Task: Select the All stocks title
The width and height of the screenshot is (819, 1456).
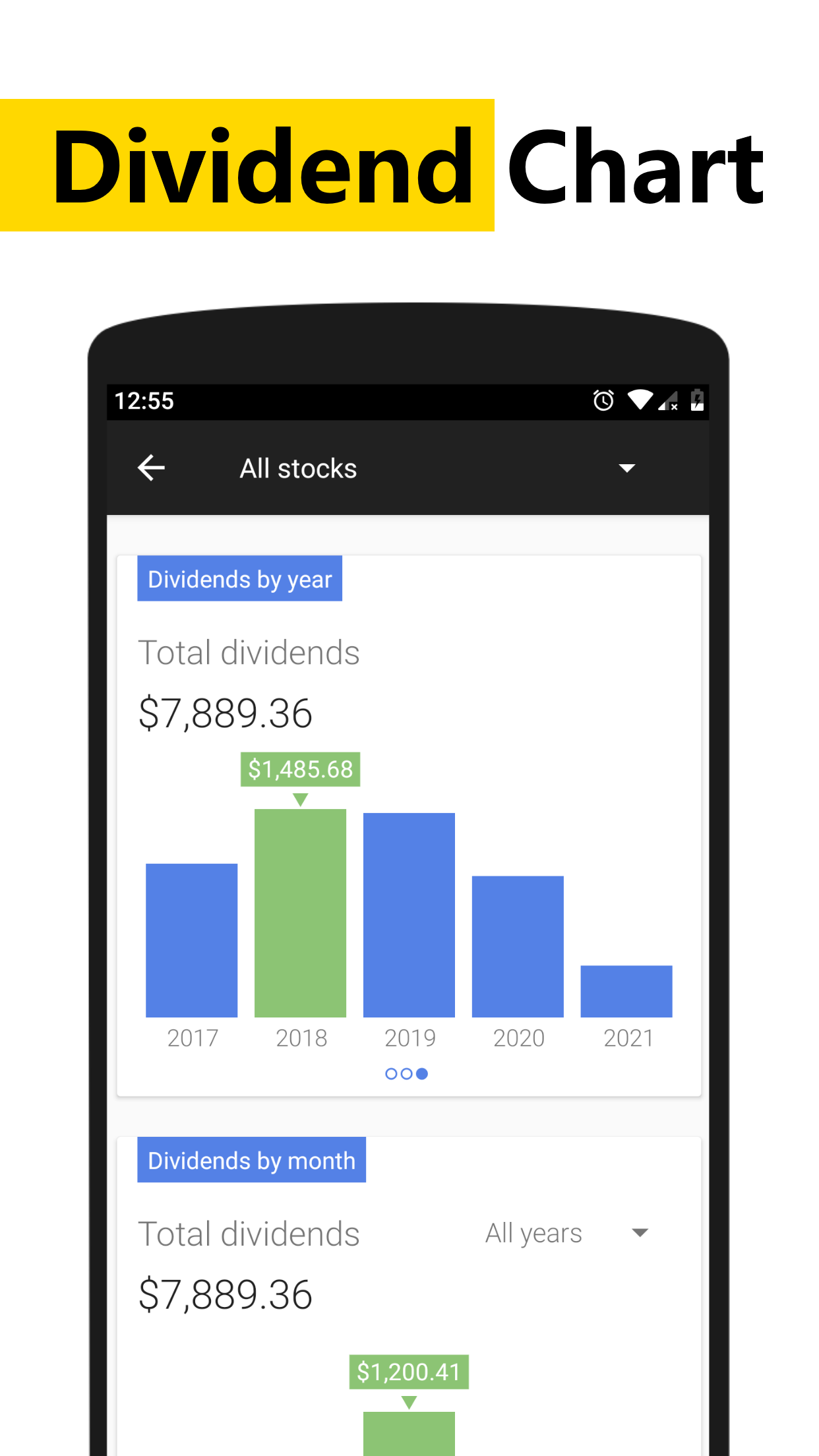Action: [x=297, y=468]
